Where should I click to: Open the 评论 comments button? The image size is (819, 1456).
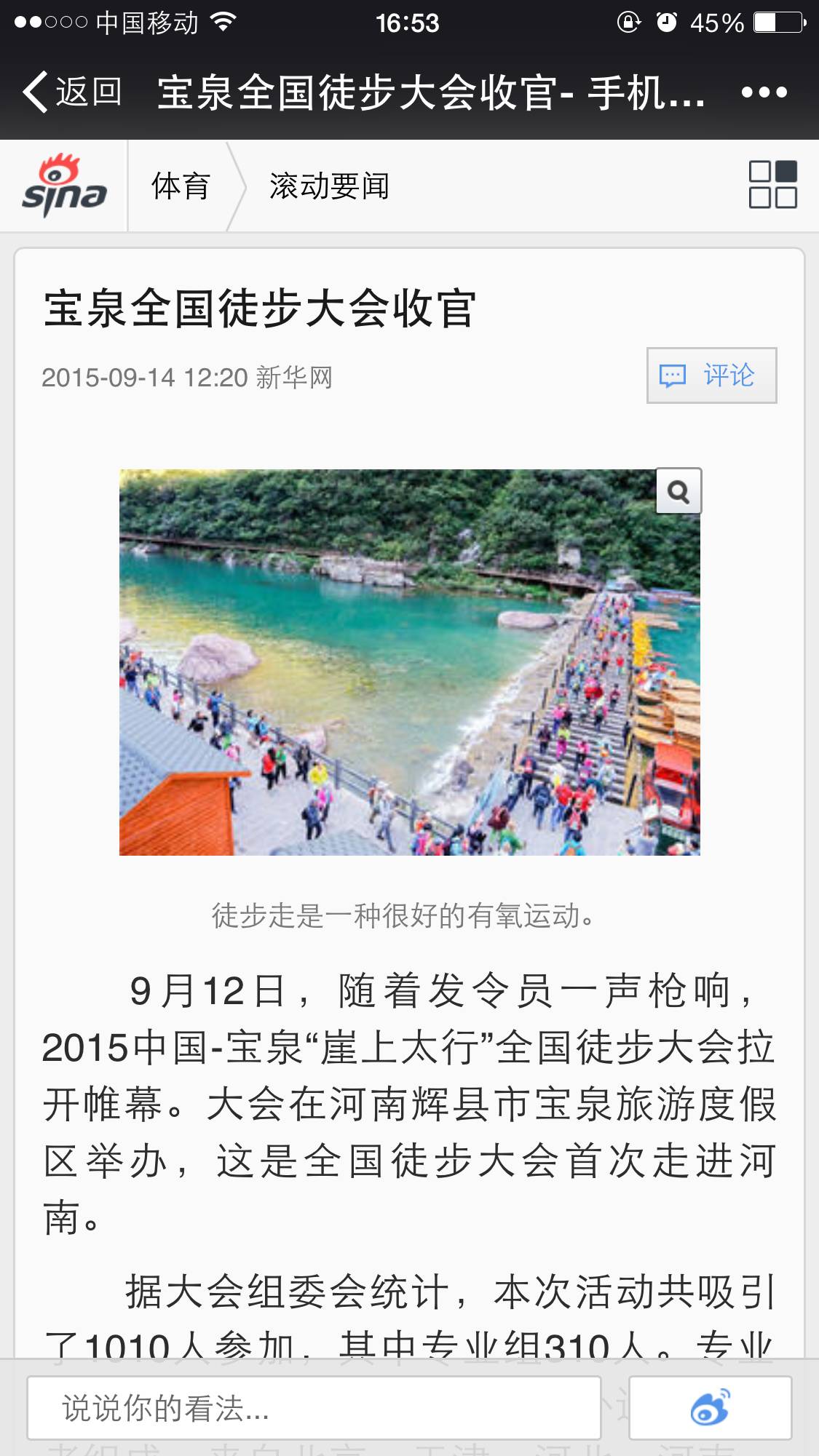coord(711,375)
